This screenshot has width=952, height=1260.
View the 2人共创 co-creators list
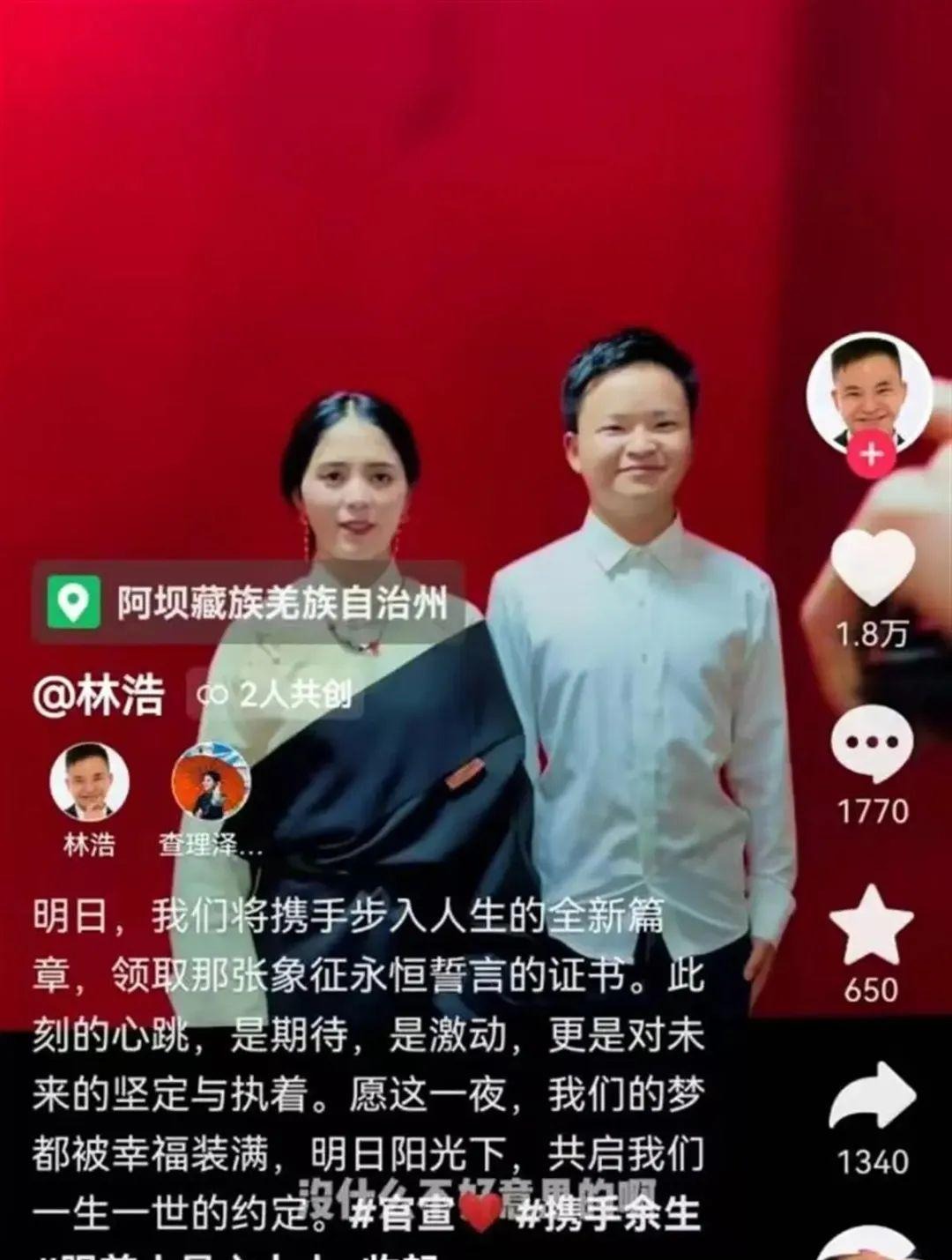click(x=275, y=694)
